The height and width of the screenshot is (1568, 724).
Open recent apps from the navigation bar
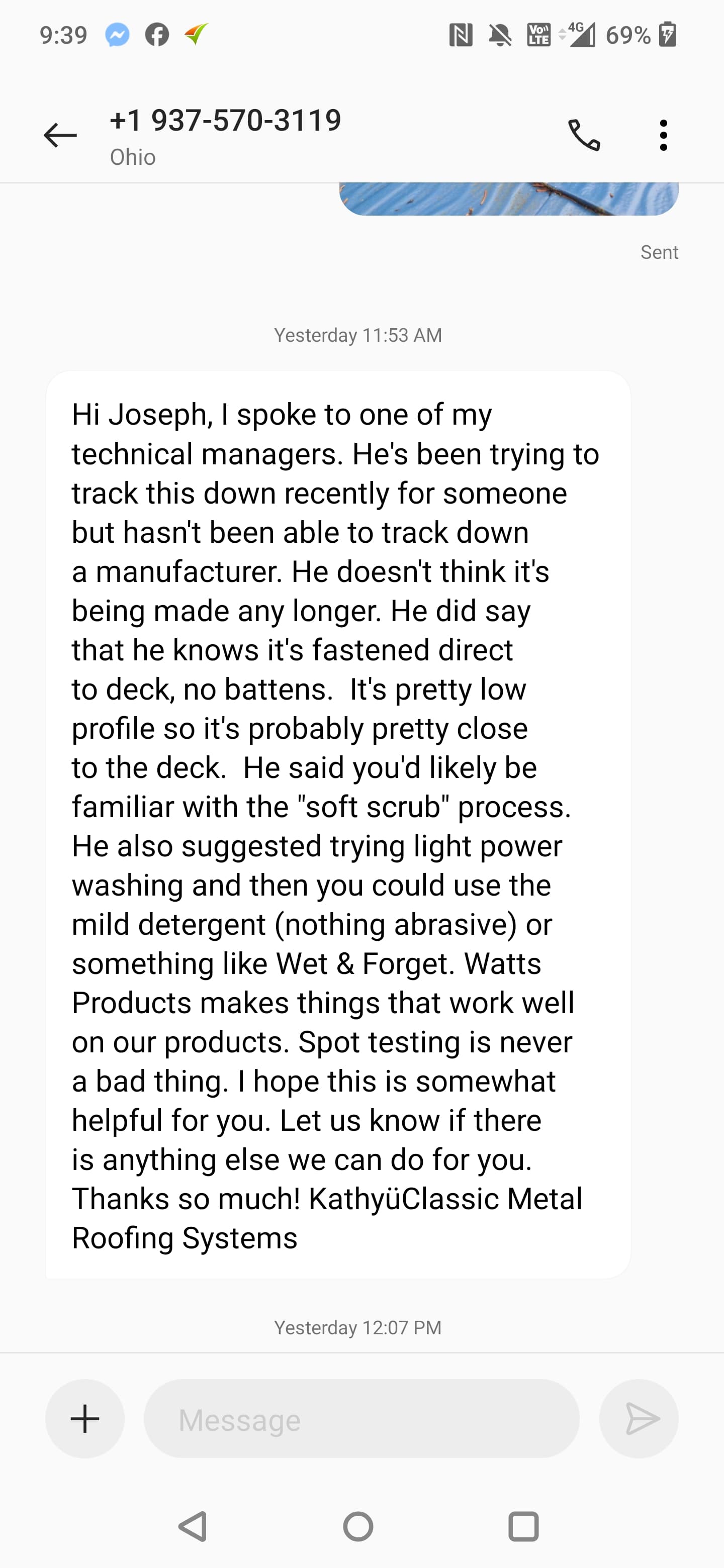(x=524, y=1527)
